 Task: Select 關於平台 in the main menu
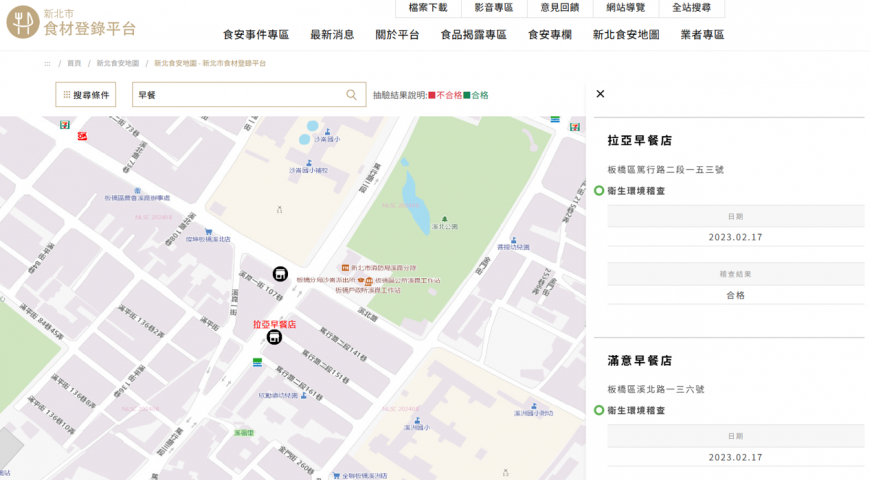(x=397, y=35)
